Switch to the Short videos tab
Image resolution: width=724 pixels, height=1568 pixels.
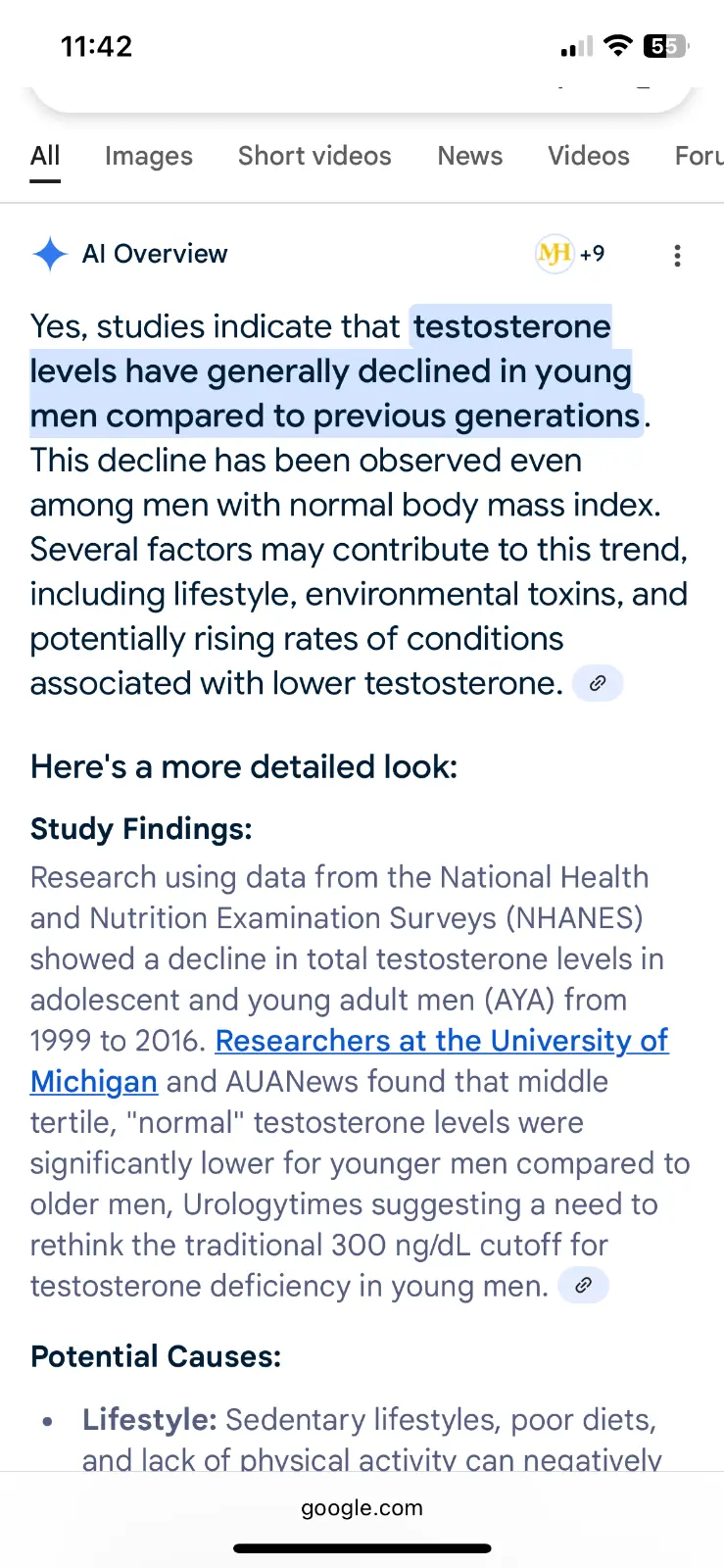[x=314, y=156]
